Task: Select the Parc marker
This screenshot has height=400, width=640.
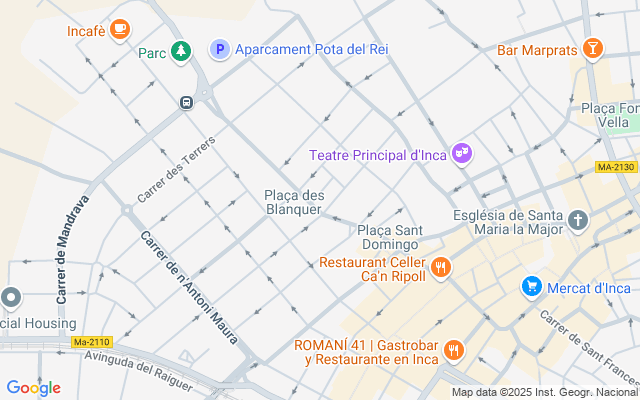Action: pyautogui.click(x=180, y=51)
